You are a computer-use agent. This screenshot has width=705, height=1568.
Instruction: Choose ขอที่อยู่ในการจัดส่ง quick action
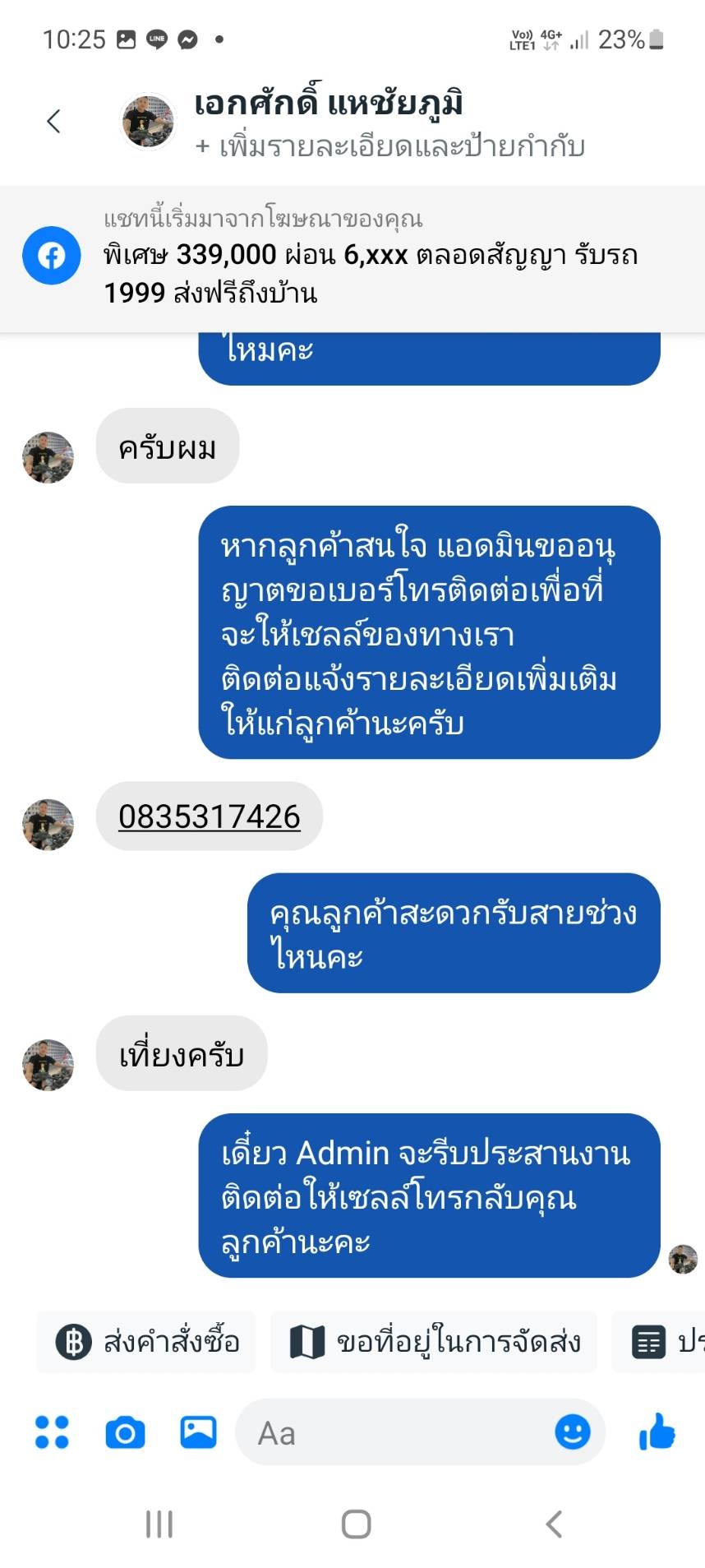point(434,1343)
